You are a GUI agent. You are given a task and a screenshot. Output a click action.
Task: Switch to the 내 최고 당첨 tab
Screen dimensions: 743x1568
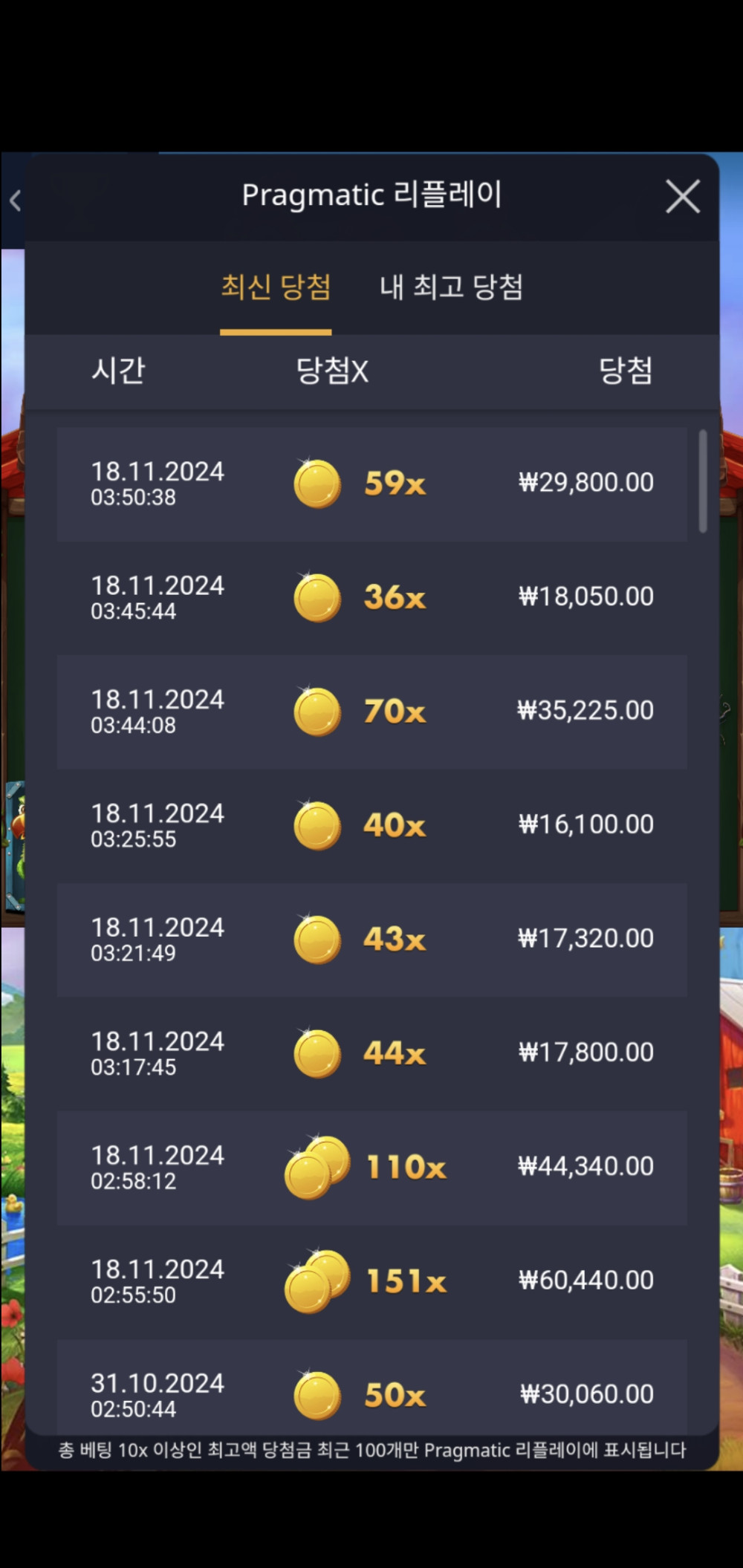coord(451,287)
